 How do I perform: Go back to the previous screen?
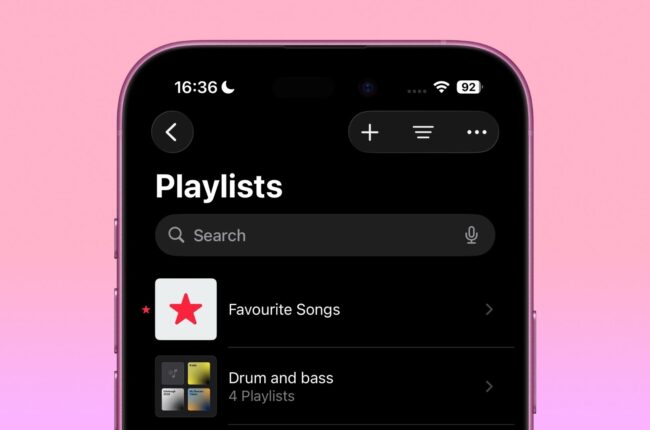pyautogui.click(x=172, y=132)
